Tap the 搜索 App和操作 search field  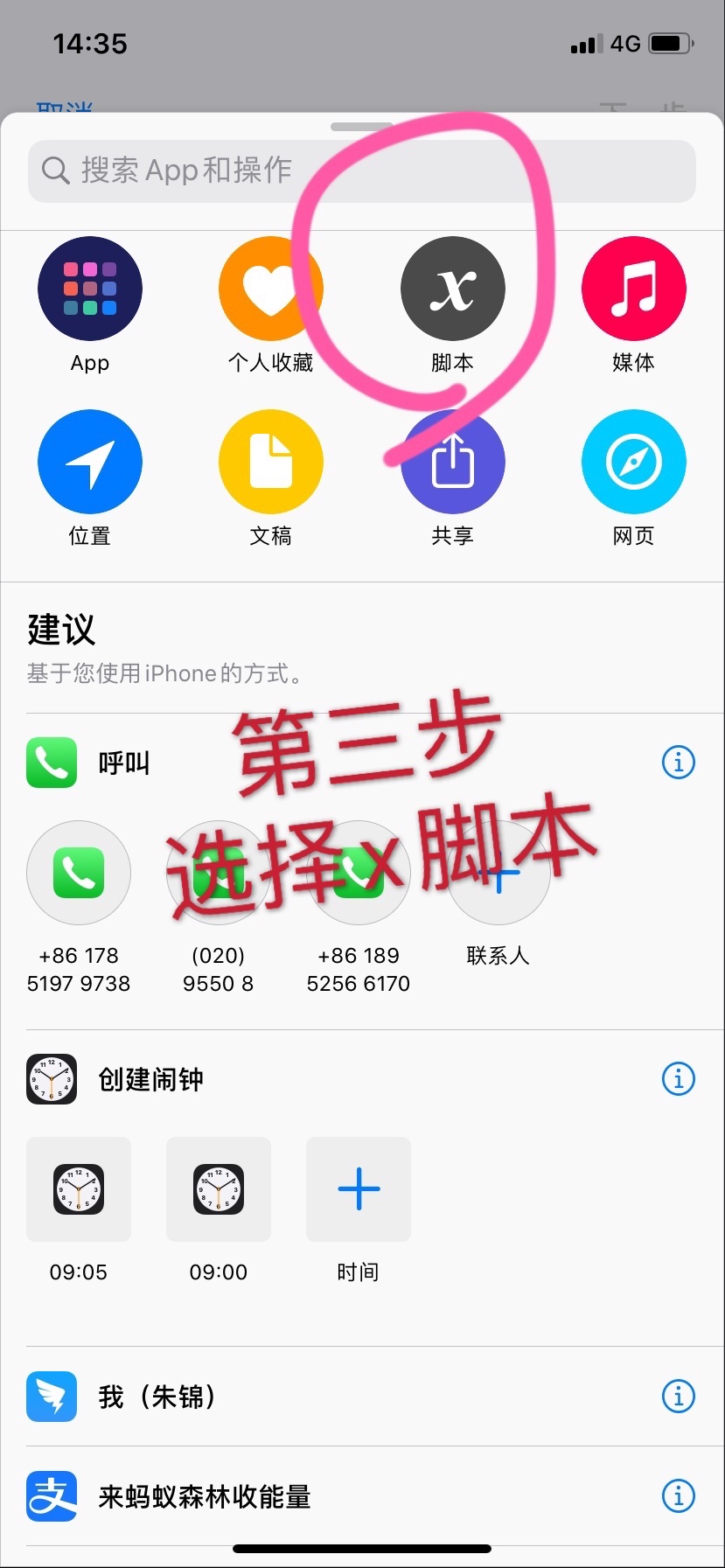click(x=361, y=171)
